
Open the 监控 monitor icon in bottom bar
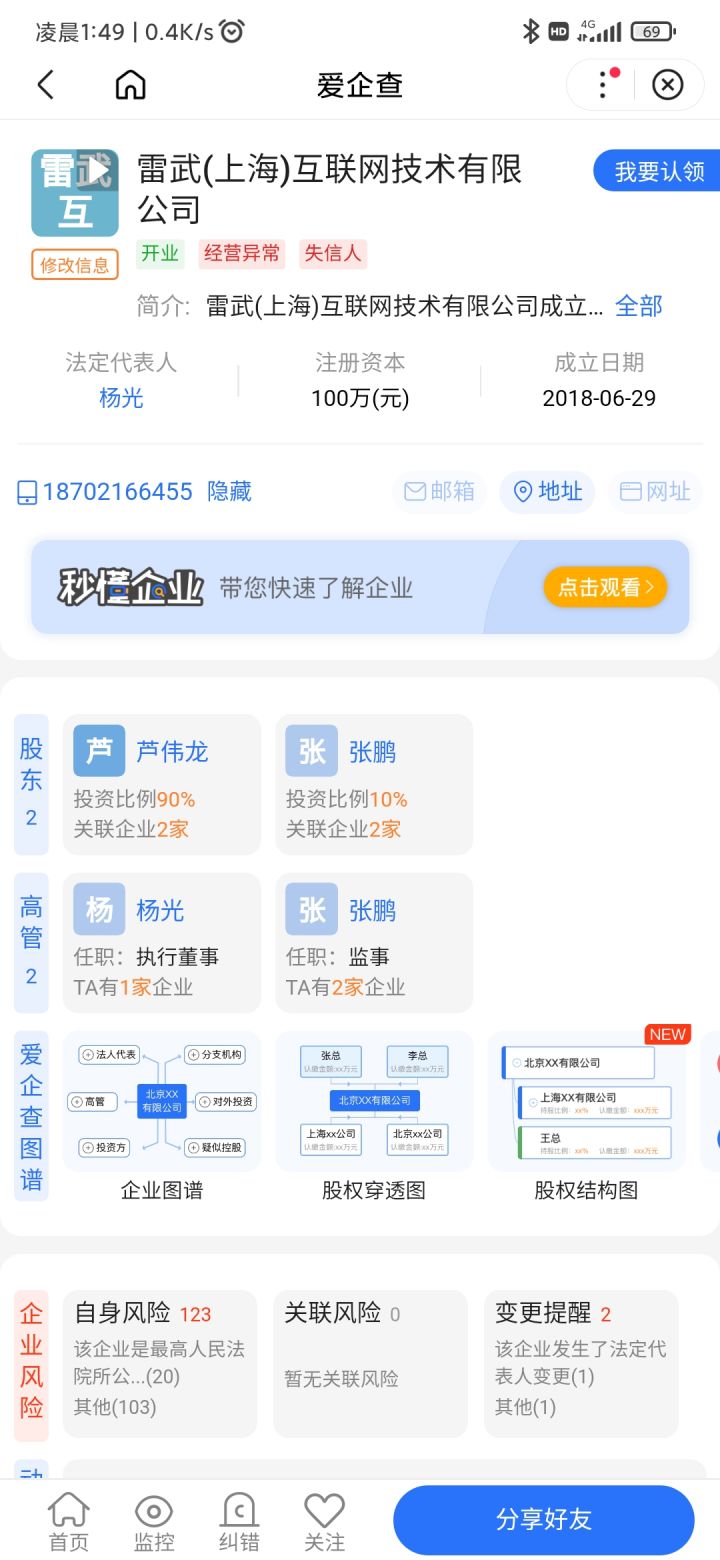152,1519
